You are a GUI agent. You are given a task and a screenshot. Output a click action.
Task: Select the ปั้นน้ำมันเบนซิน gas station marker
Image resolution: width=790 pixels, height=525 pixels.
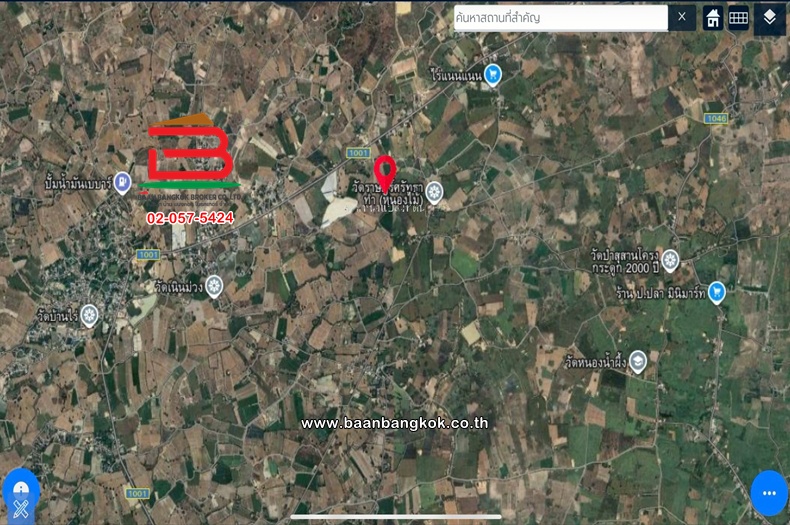122,182
